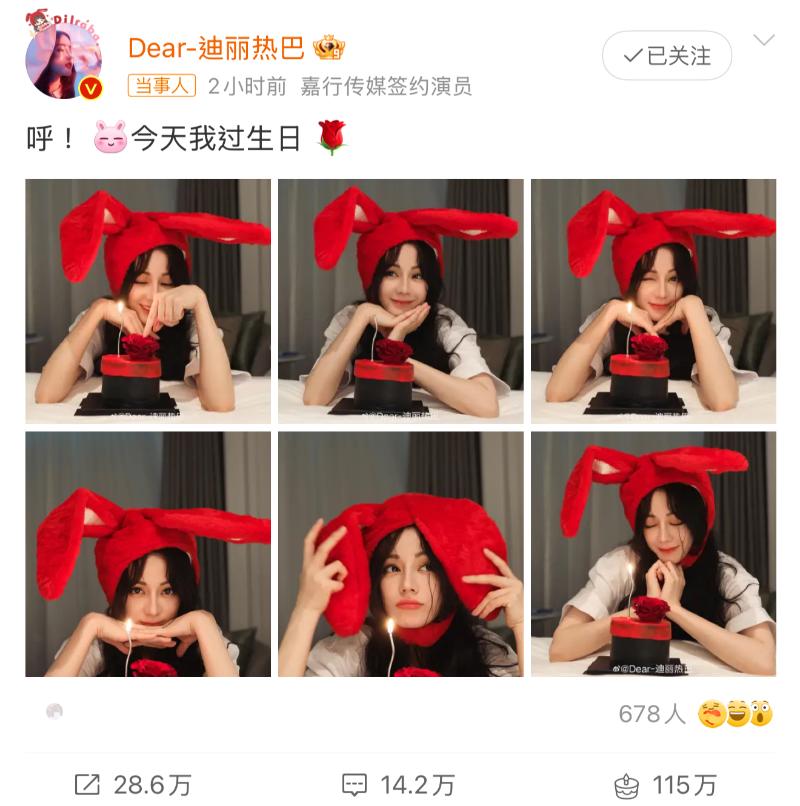Viewport: 800px width, 806px height.
Task: Tap the 已关注 following button
Action: (x=666, y=56)
